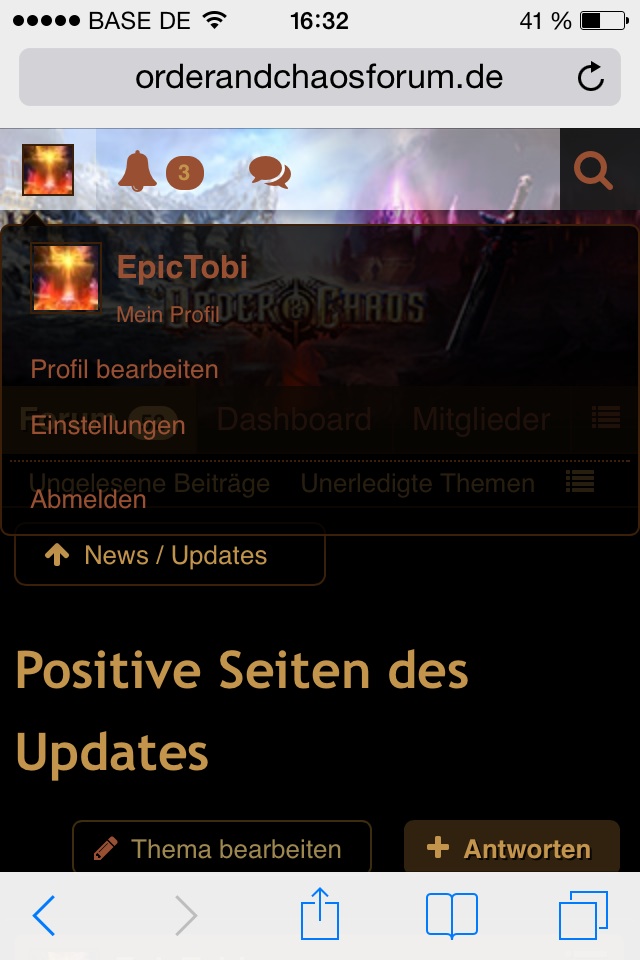Open Einstellungen from the user menu

click(108, 425)
